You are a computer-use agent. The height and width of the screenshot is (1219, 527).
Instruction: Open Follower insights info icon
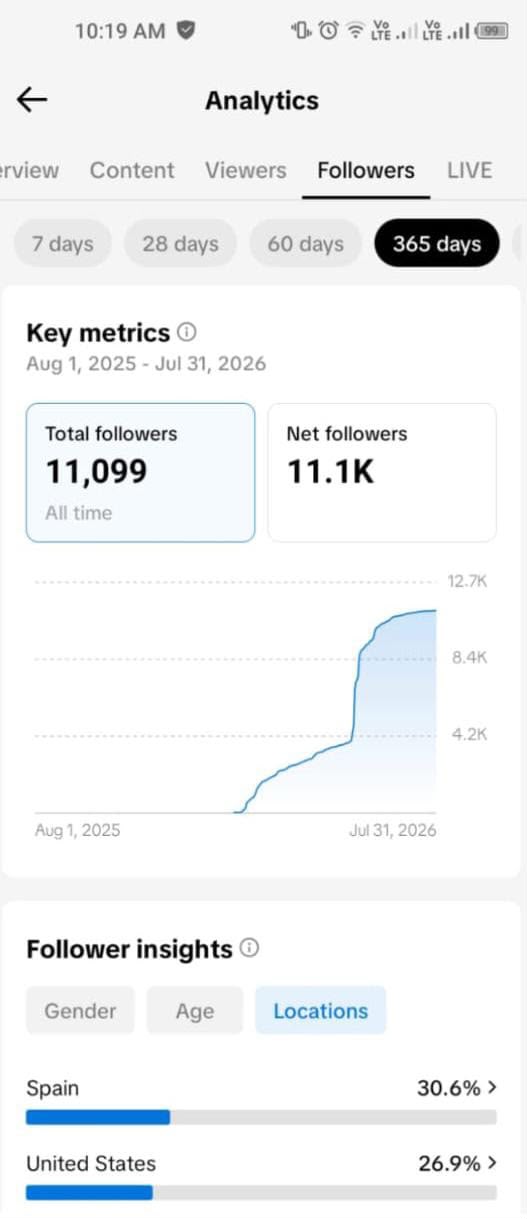250,947
